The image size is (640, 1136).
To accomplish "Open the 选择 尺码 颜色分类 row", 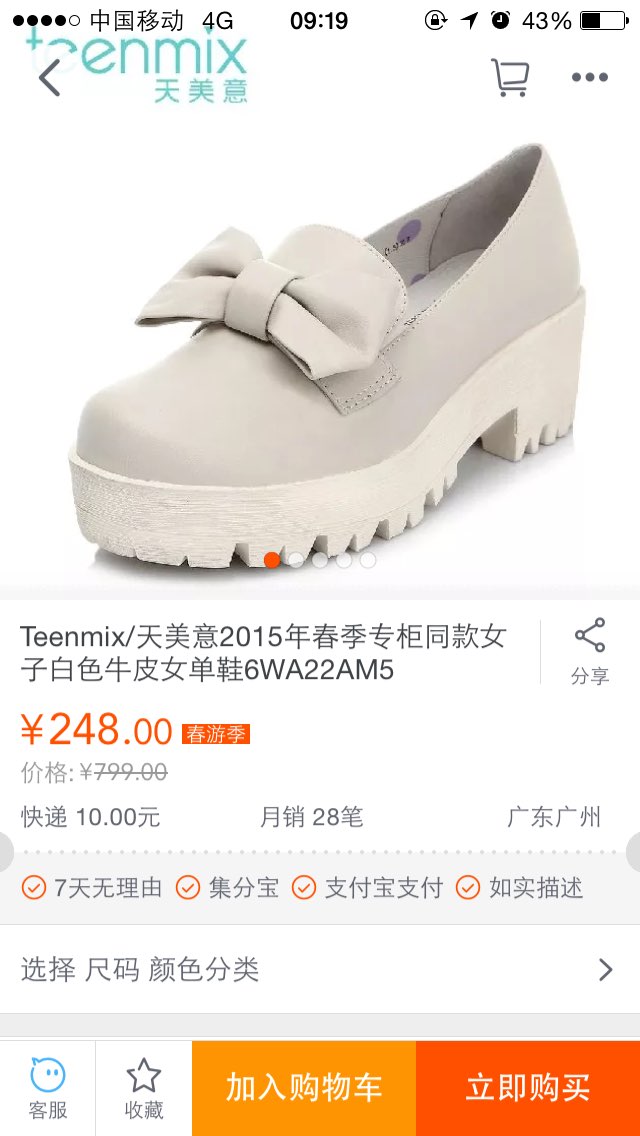I will click(x=320, y=969).
